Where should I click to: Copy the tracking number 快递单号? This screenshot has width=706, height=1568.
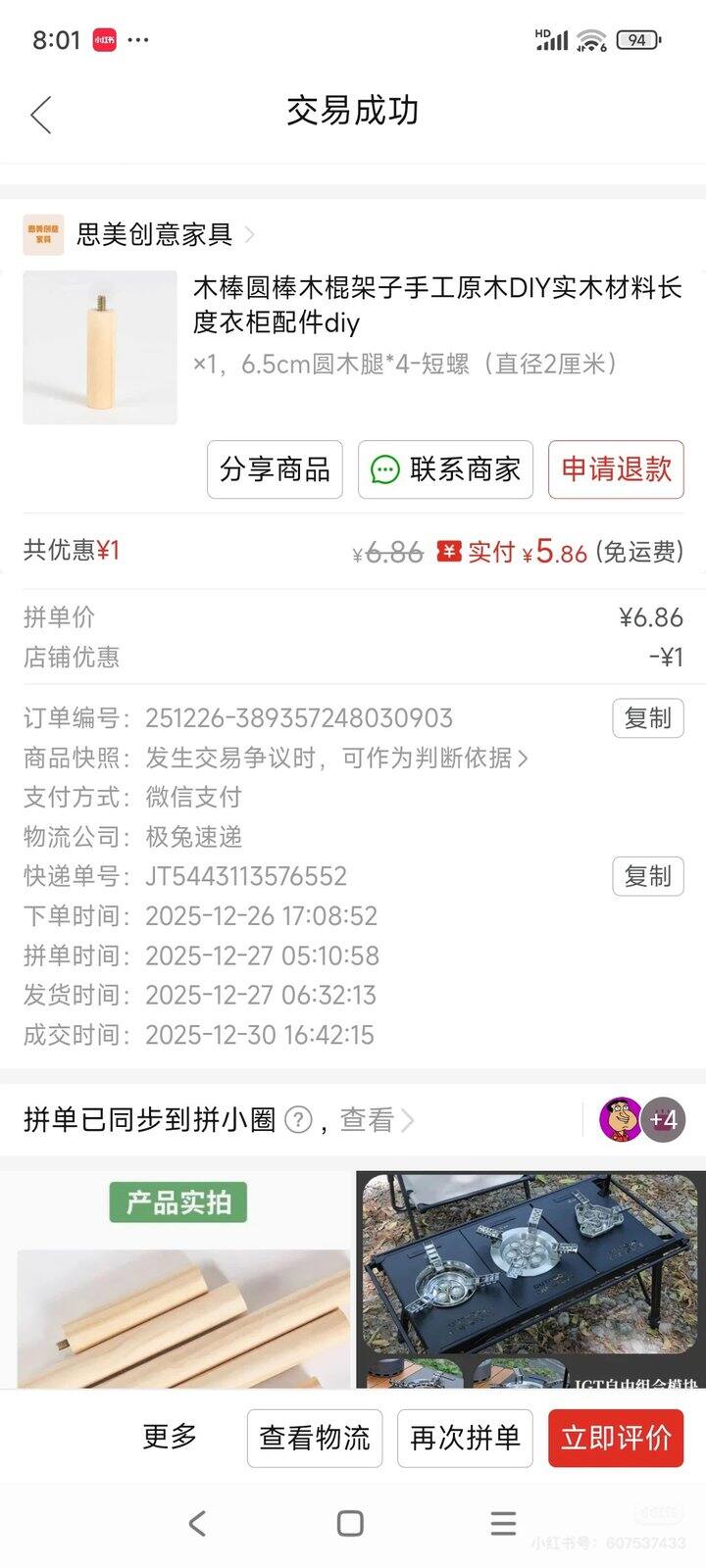[647, 876]
